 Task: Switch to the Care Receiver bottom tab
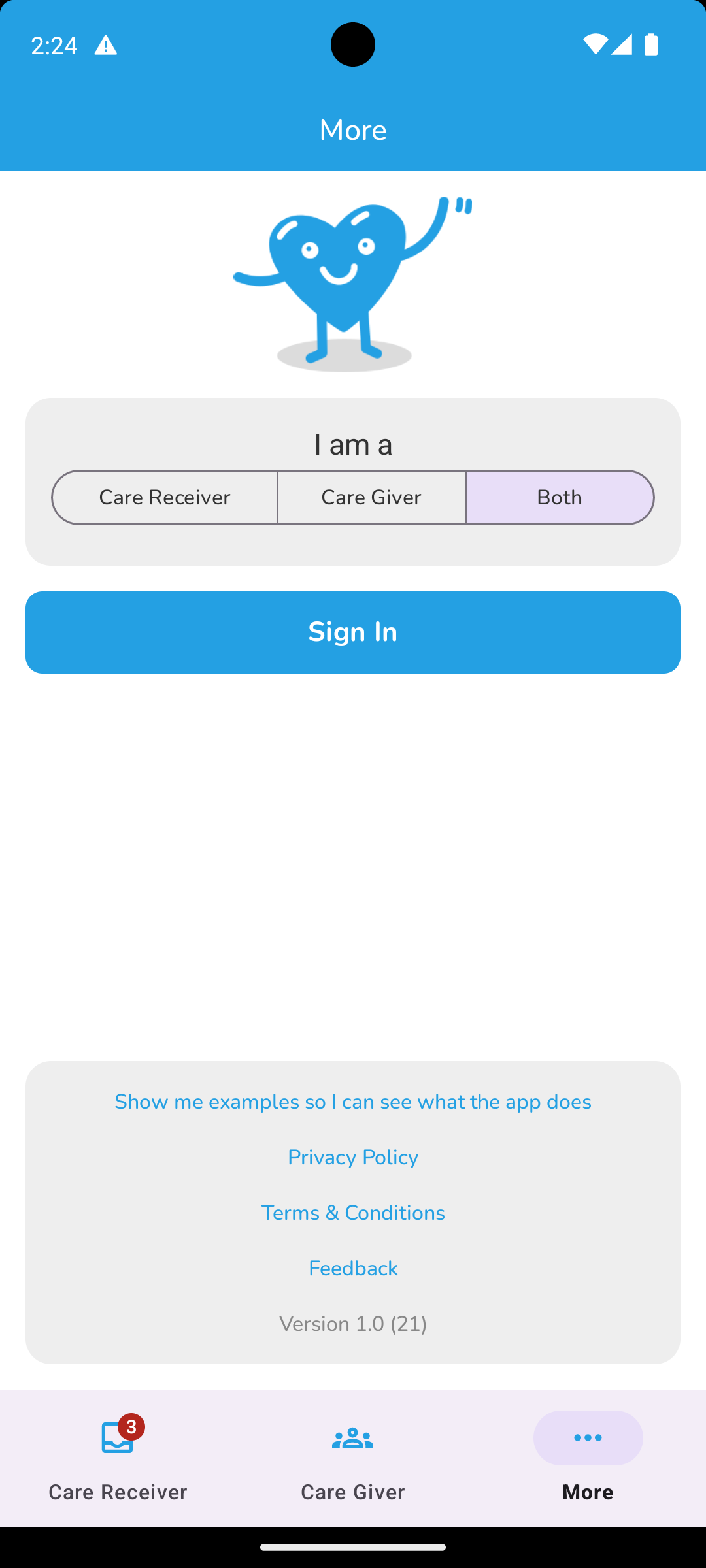[x=118, y=1458]
